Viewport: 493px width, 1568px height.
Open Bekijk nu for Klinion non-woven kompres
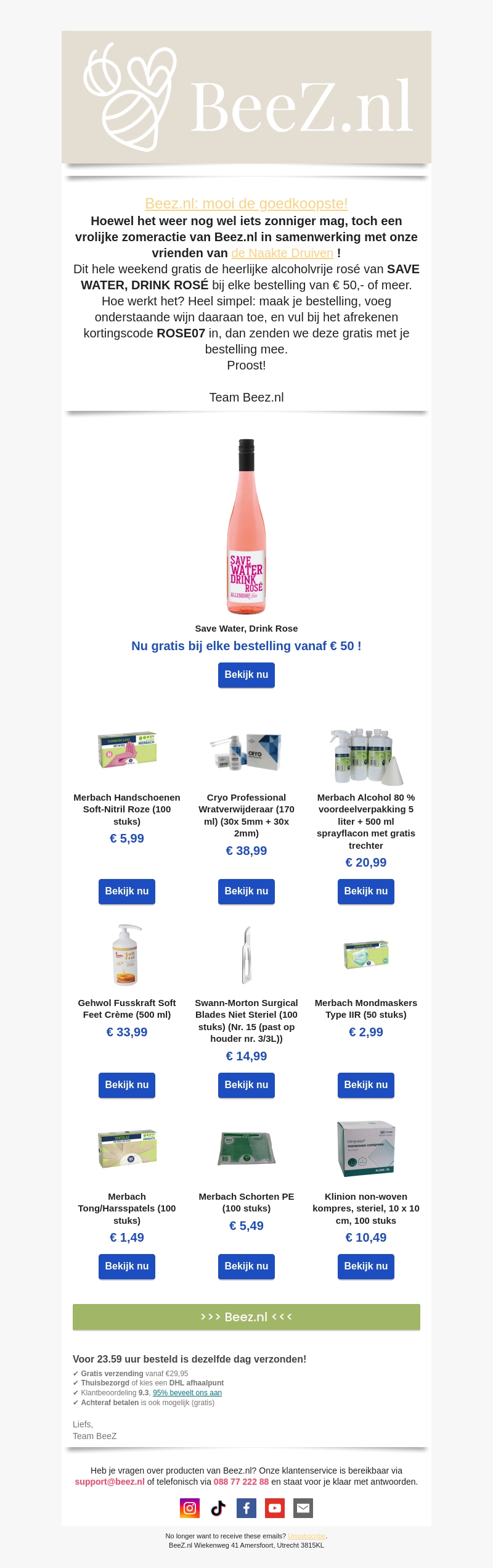tap(366, 1266)
